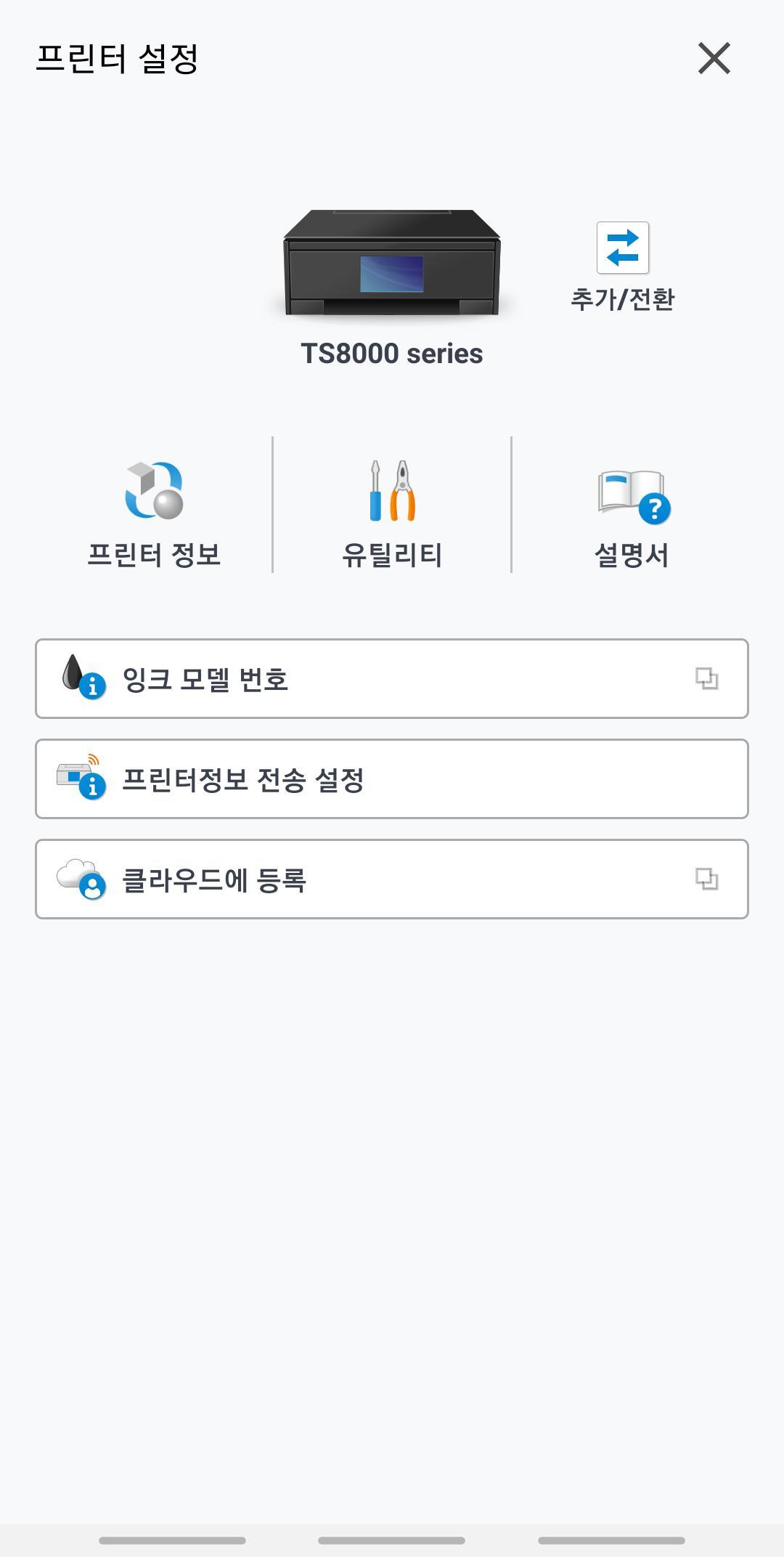
Task: Open the 유틸리티 tools
Action: [392, 513]
